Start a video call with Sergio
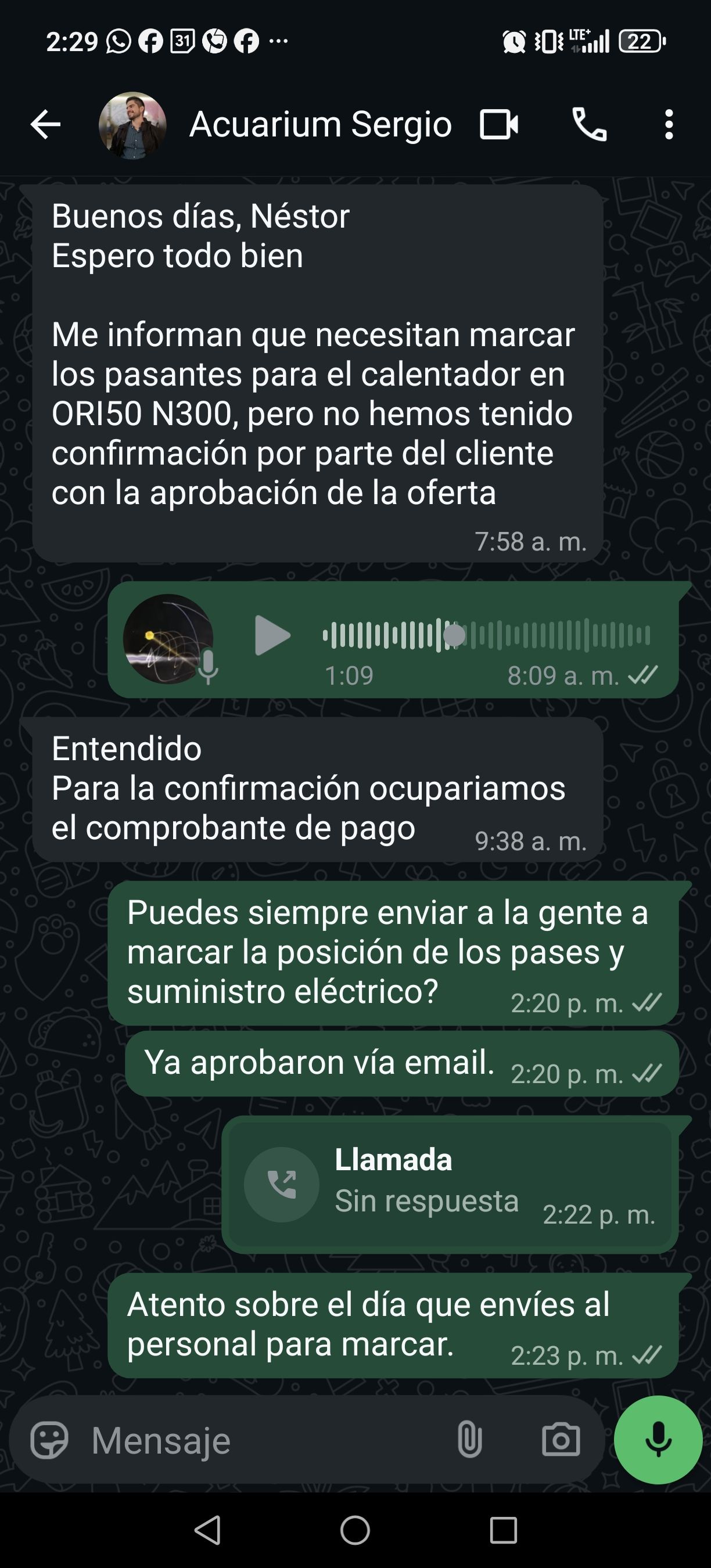 tap(499, 125)
